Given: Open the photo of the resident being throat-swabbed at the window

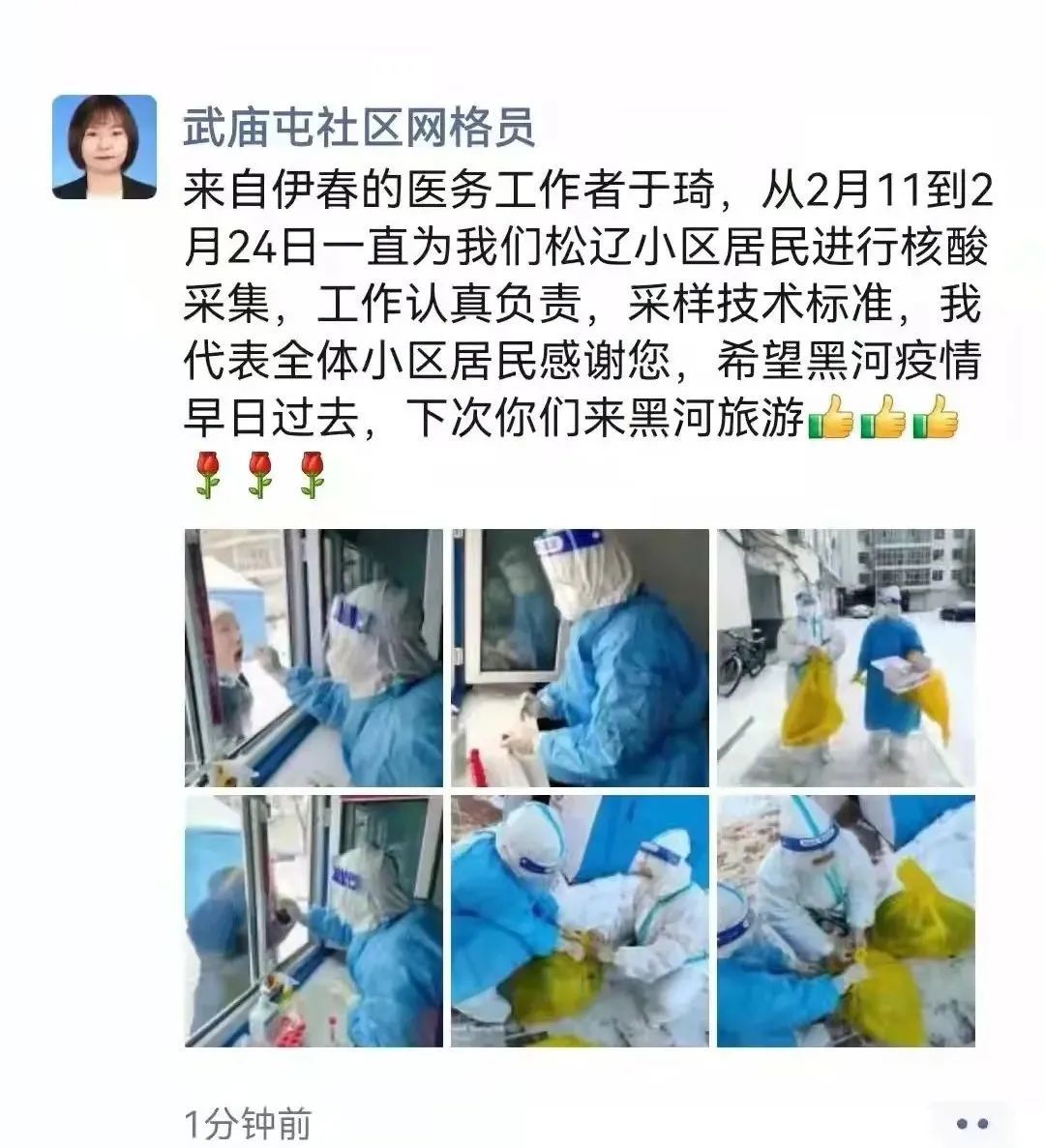Looking at the screenshot, I should tap(313, 658).
